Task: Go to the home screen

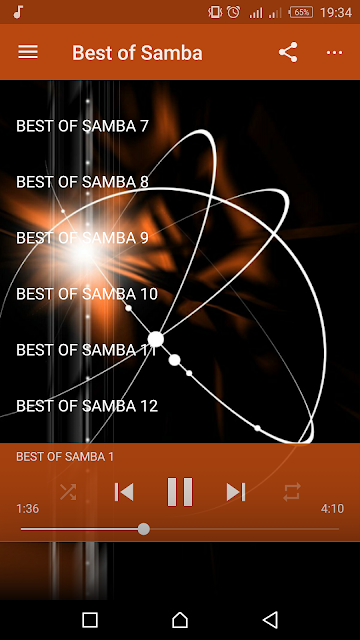Action: pyautogui.click(x=180, y=619)
